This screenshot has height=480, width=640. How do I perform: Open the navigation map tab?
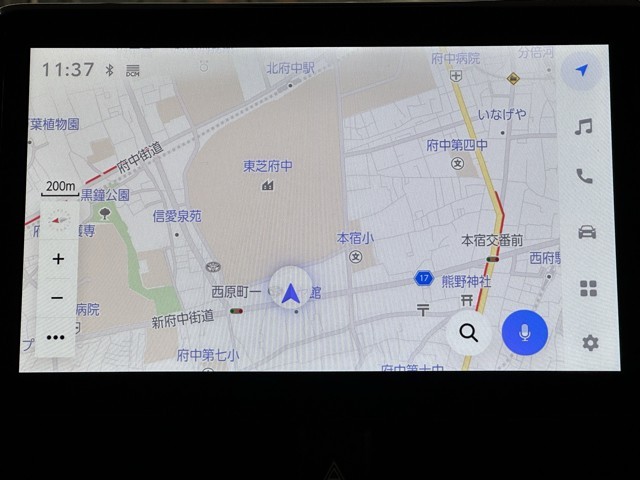pos(582,70)
